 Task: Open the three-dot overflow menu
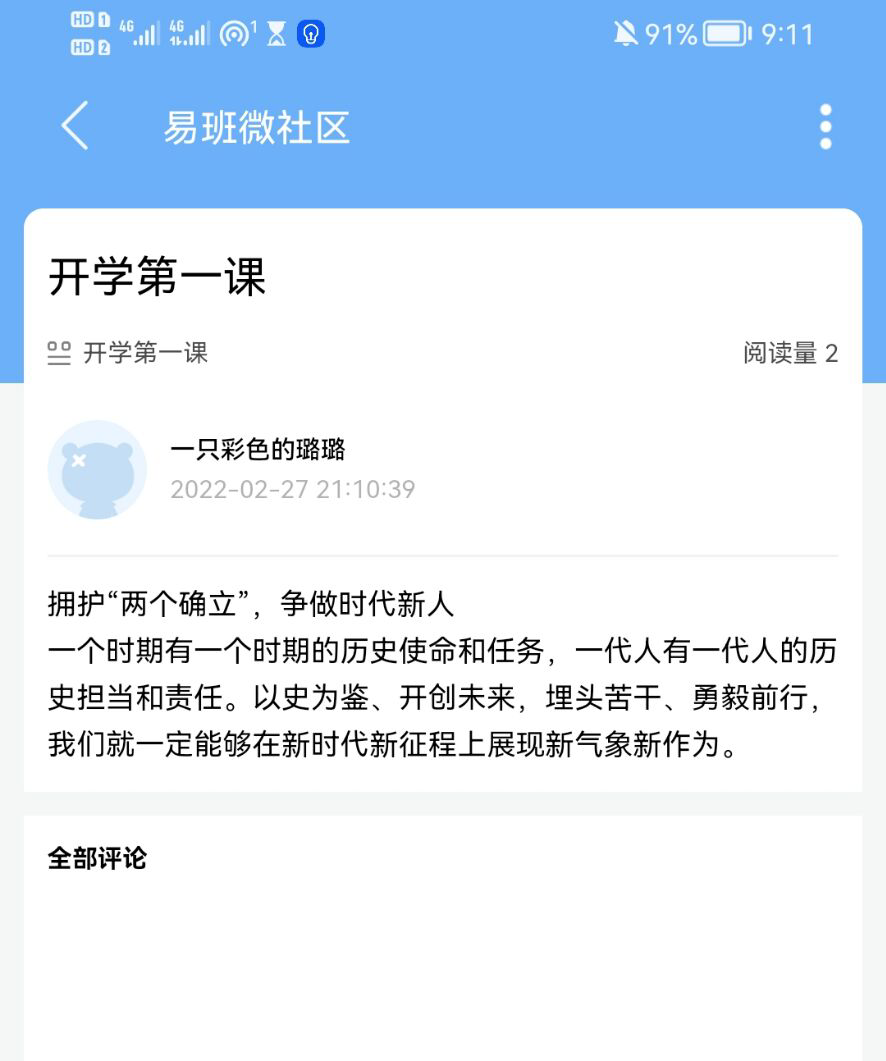(x=825, y=127)
